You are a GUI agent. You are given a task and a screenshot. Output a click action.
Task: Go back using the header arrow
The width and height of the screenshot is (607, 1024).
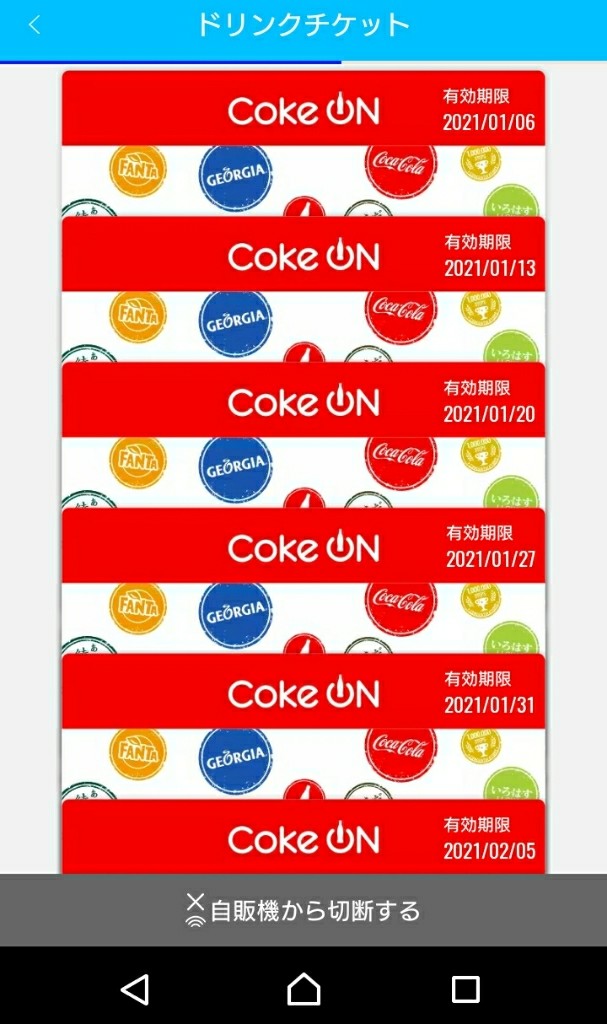click(35, 25)
